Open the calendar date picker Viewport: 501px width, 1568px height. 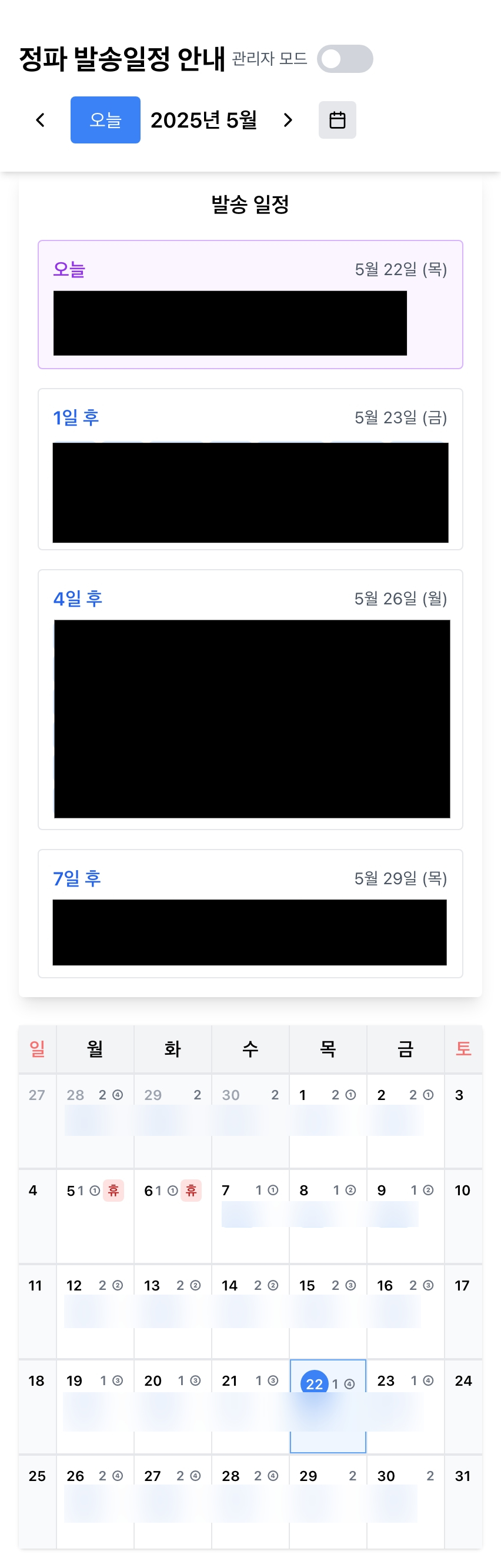(338, 120)
